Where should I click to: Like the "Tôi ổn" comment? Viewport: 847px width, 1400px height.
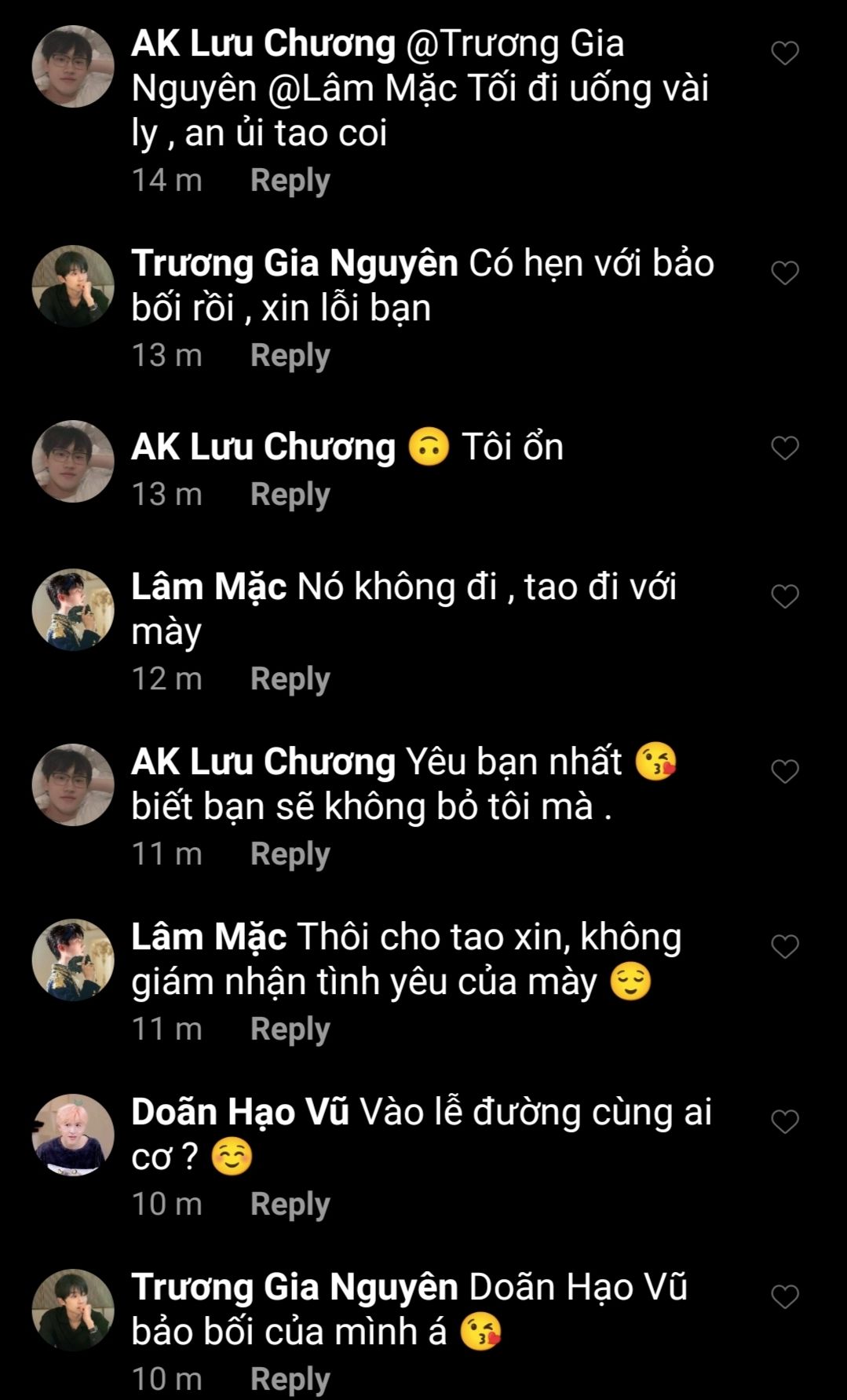(785, 448)
